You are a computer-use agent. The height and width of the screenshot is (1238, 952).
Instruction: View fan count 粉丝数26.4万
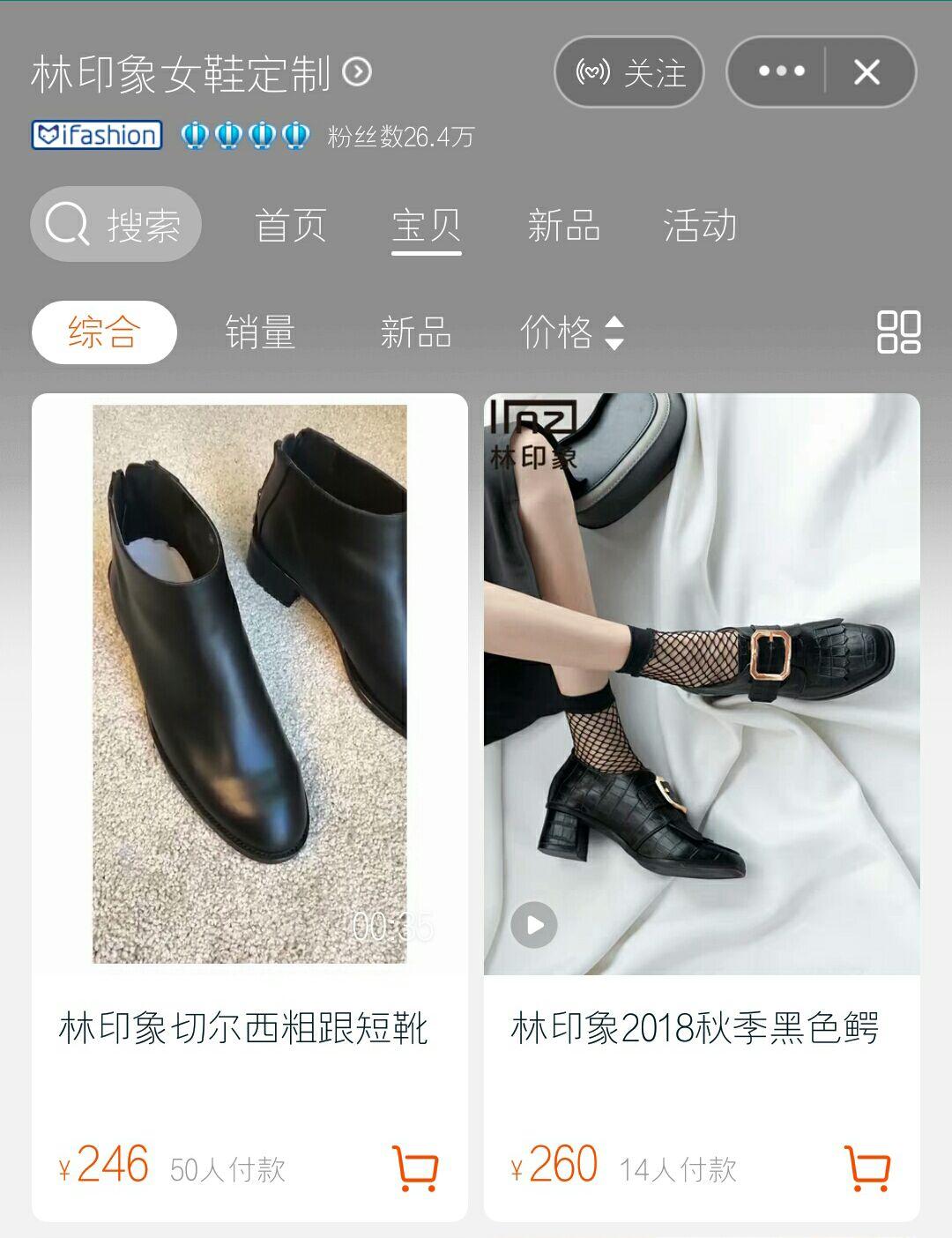click(x=402, y=136)
